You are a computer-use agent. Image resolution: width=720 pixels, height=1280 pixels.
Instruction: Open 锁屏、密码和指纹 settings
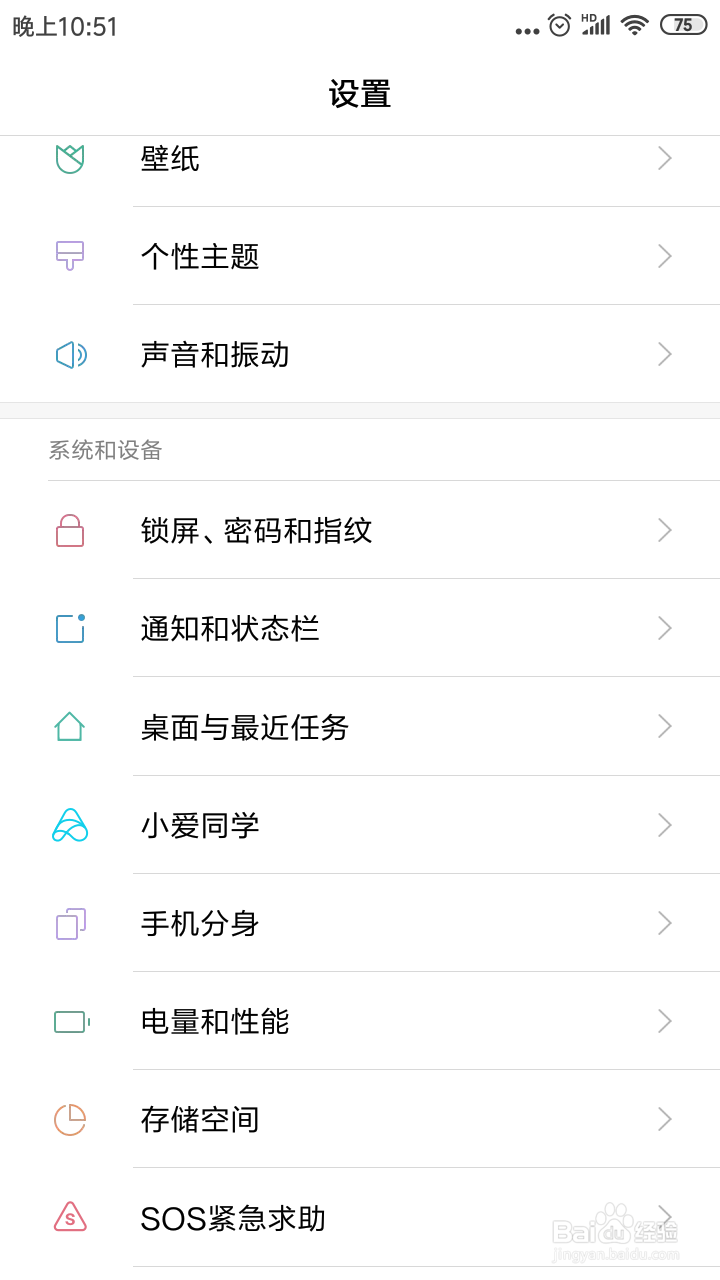click(360, 530)
